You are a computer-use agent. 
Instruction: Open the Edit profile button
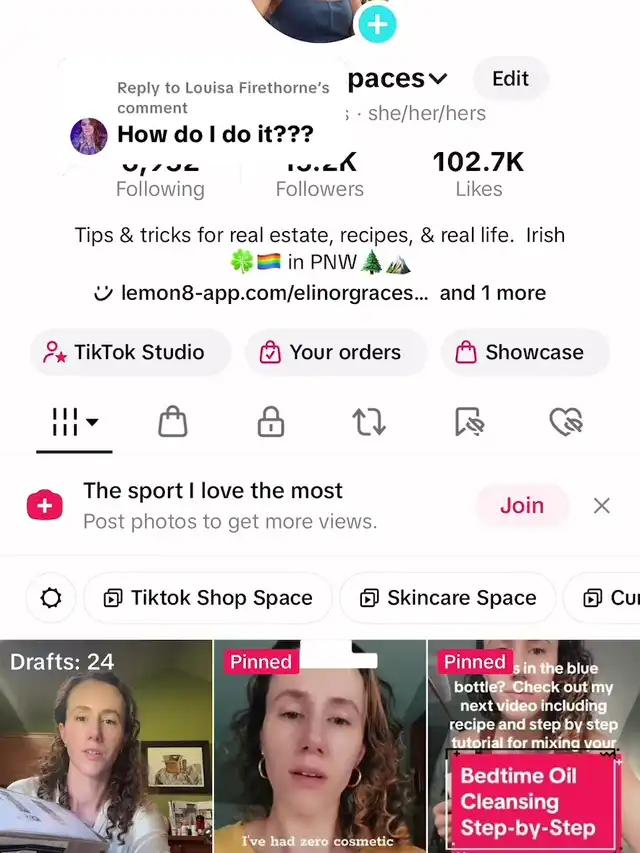click(x=509, y=79)
